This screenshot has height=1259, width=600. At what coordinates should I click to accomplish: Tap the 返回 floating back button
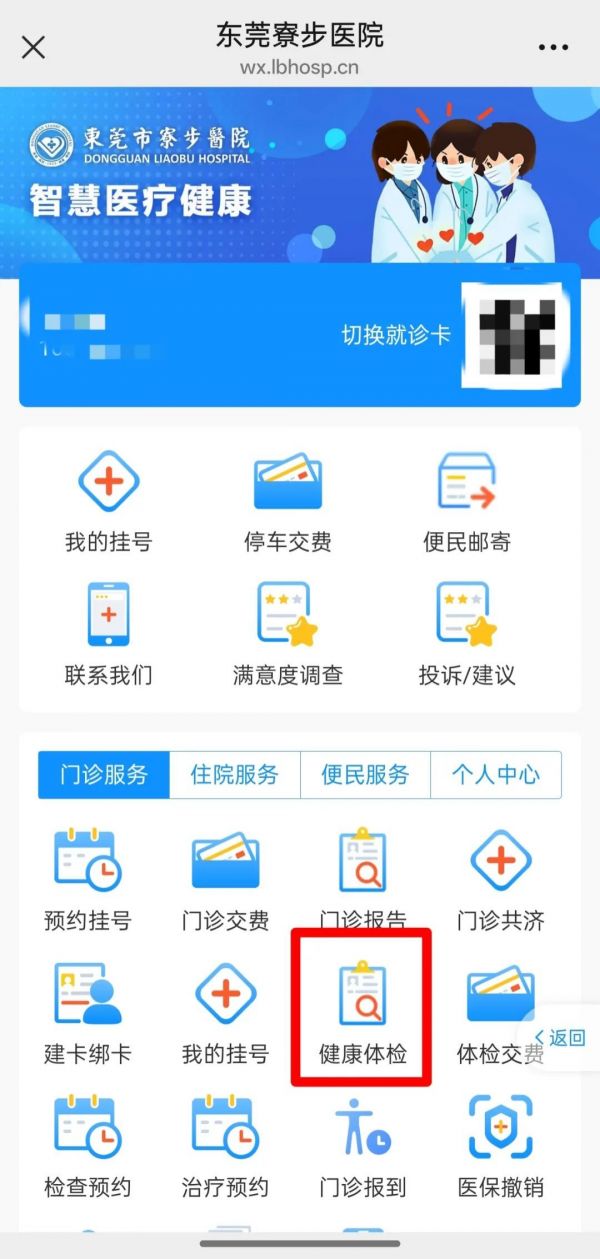tap(560, 1038)
